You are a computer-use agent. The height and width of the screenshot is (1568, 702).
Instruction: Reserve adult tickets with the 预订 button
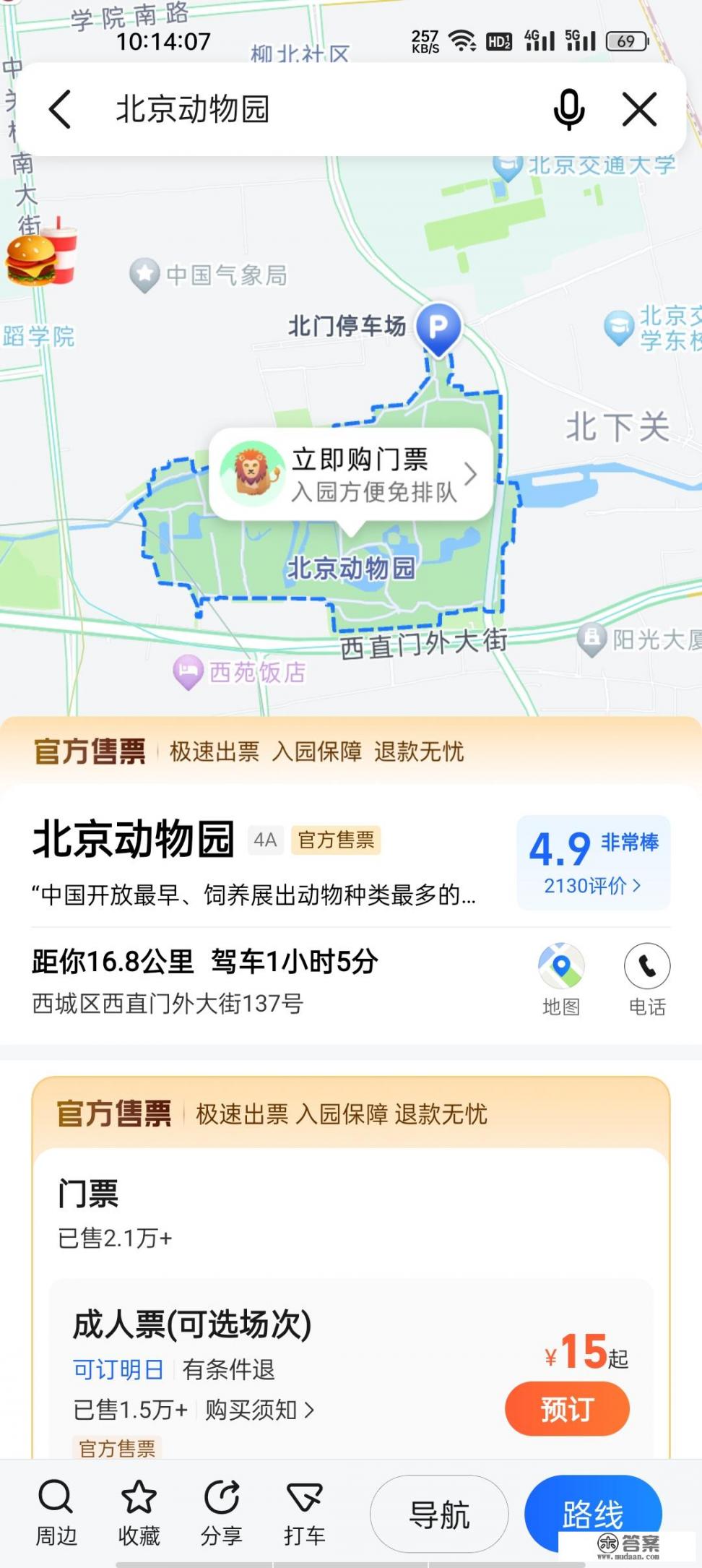[x=568, y=1408]
